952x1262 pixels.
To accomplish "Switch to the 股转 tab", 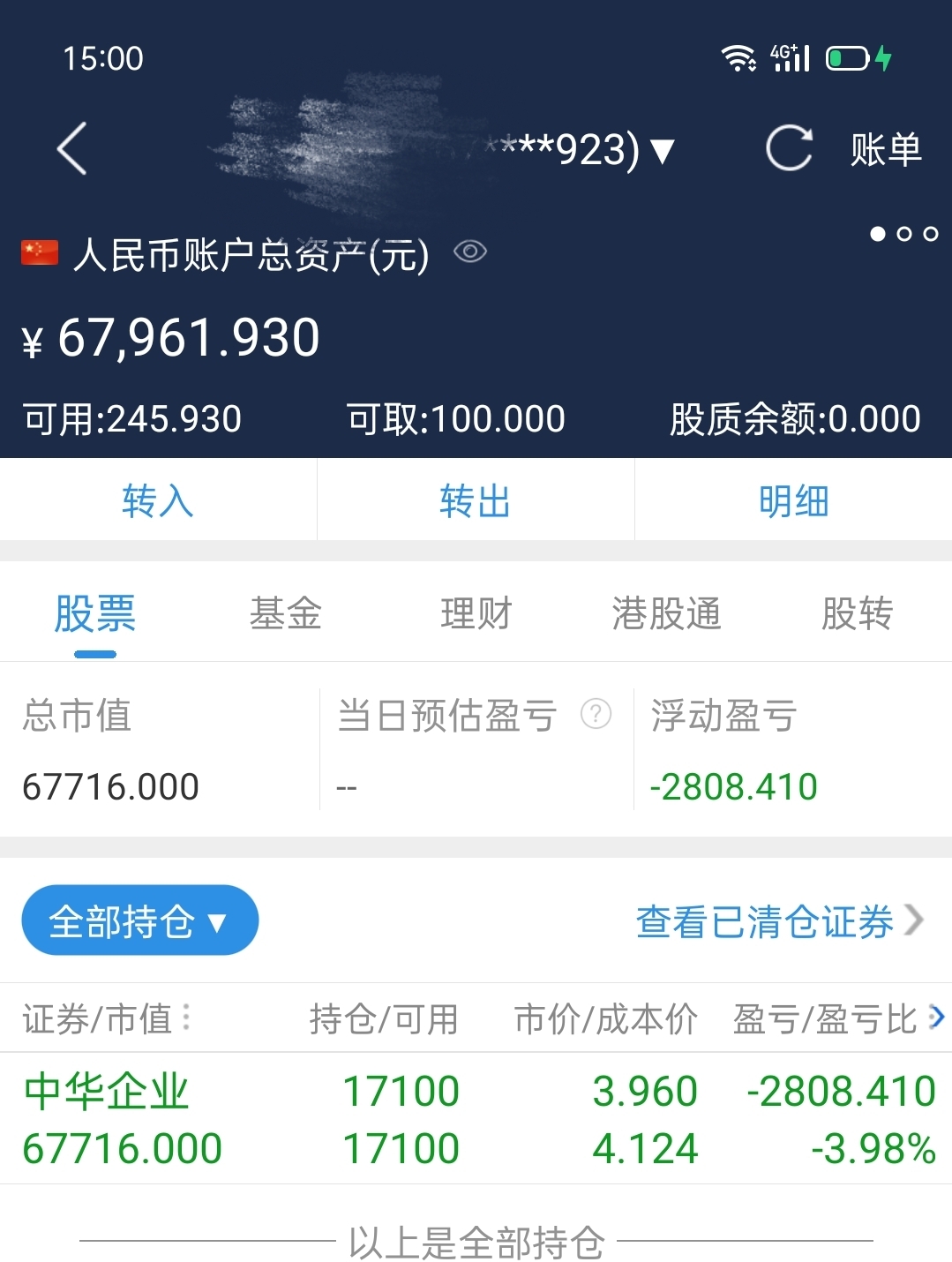I will point(857,612).
